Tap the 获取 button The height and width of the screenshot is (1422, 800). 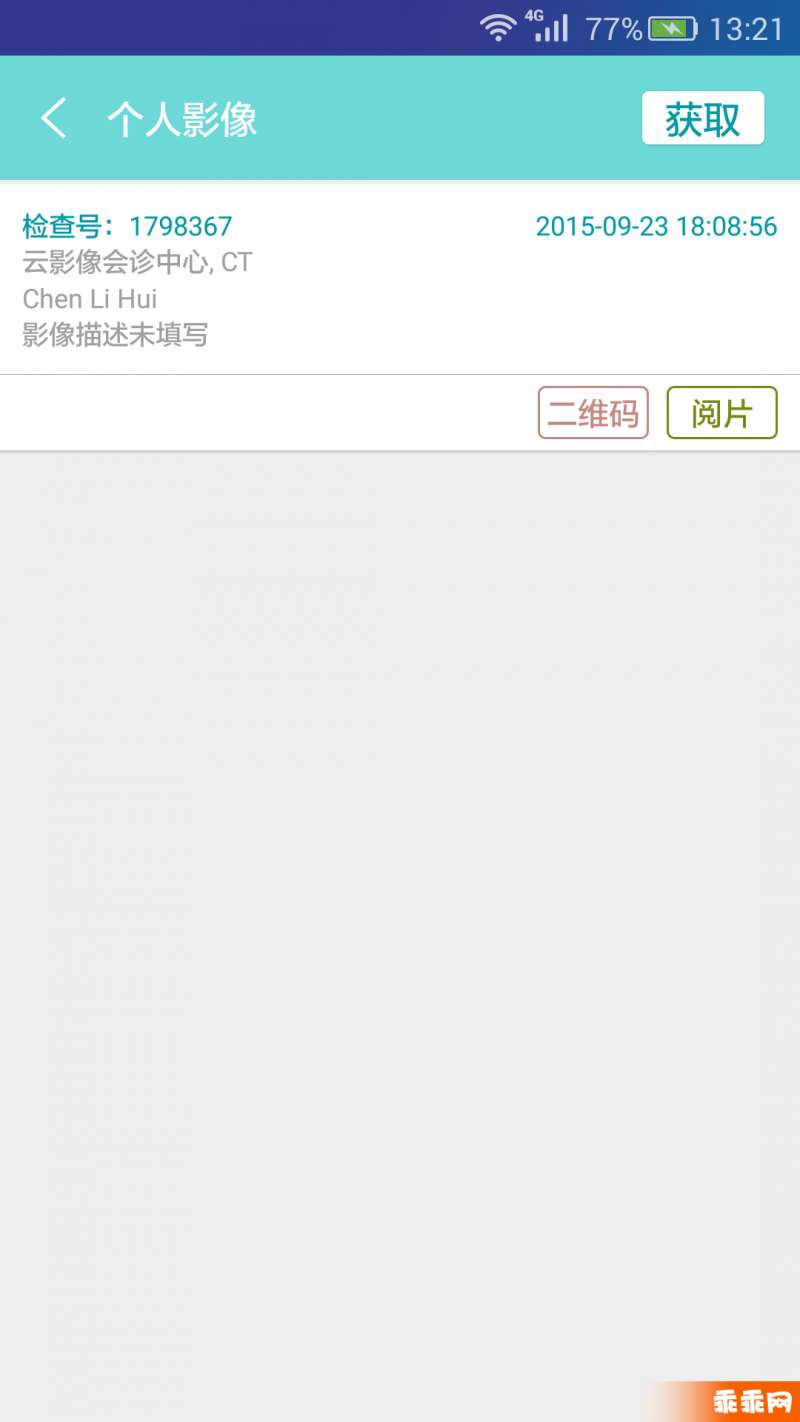point(702,119)
